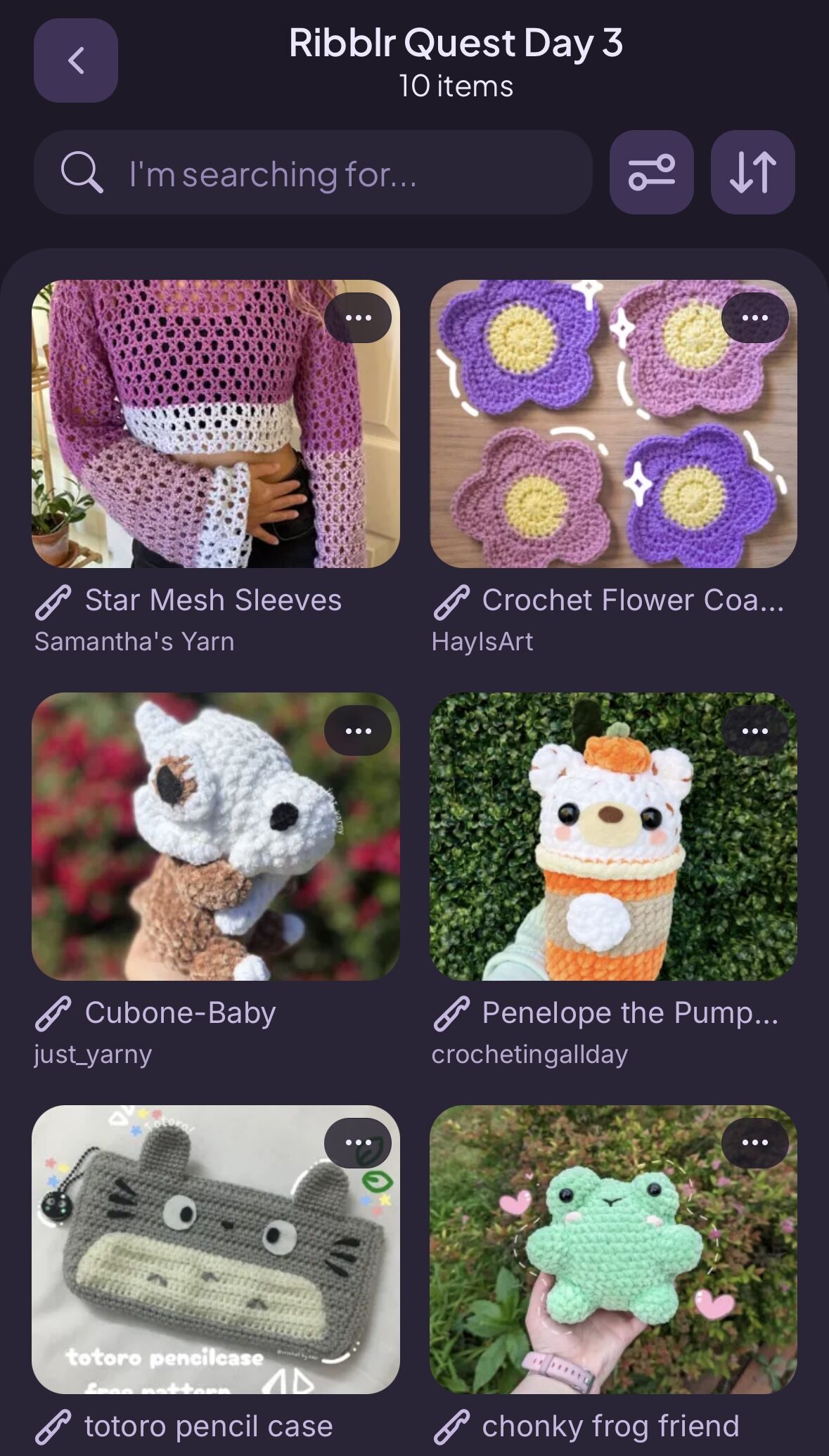
Task: Open the filter options button
Action: (651, 172)
